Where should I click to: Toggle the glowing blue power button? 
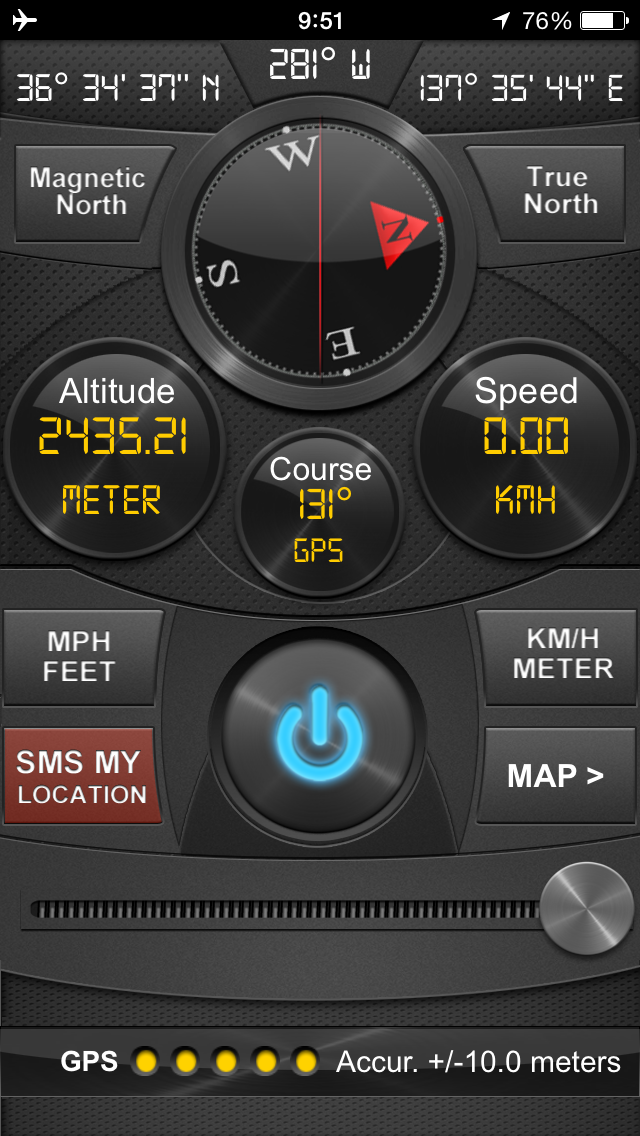click(x=321, y=733)
